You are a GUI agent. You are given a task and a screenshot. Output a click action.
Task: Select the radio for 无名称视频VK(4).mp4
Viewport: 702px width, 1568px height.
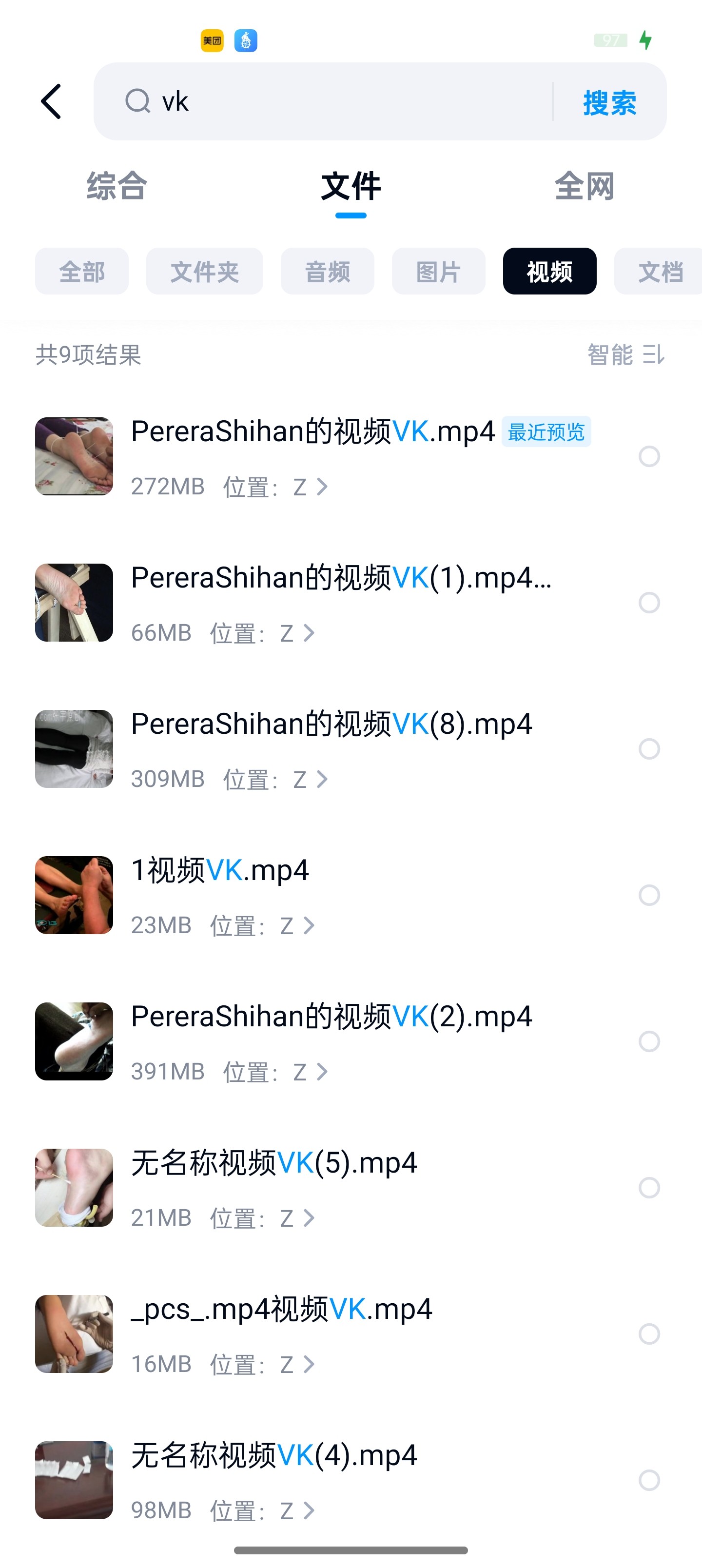point(649,1480)
